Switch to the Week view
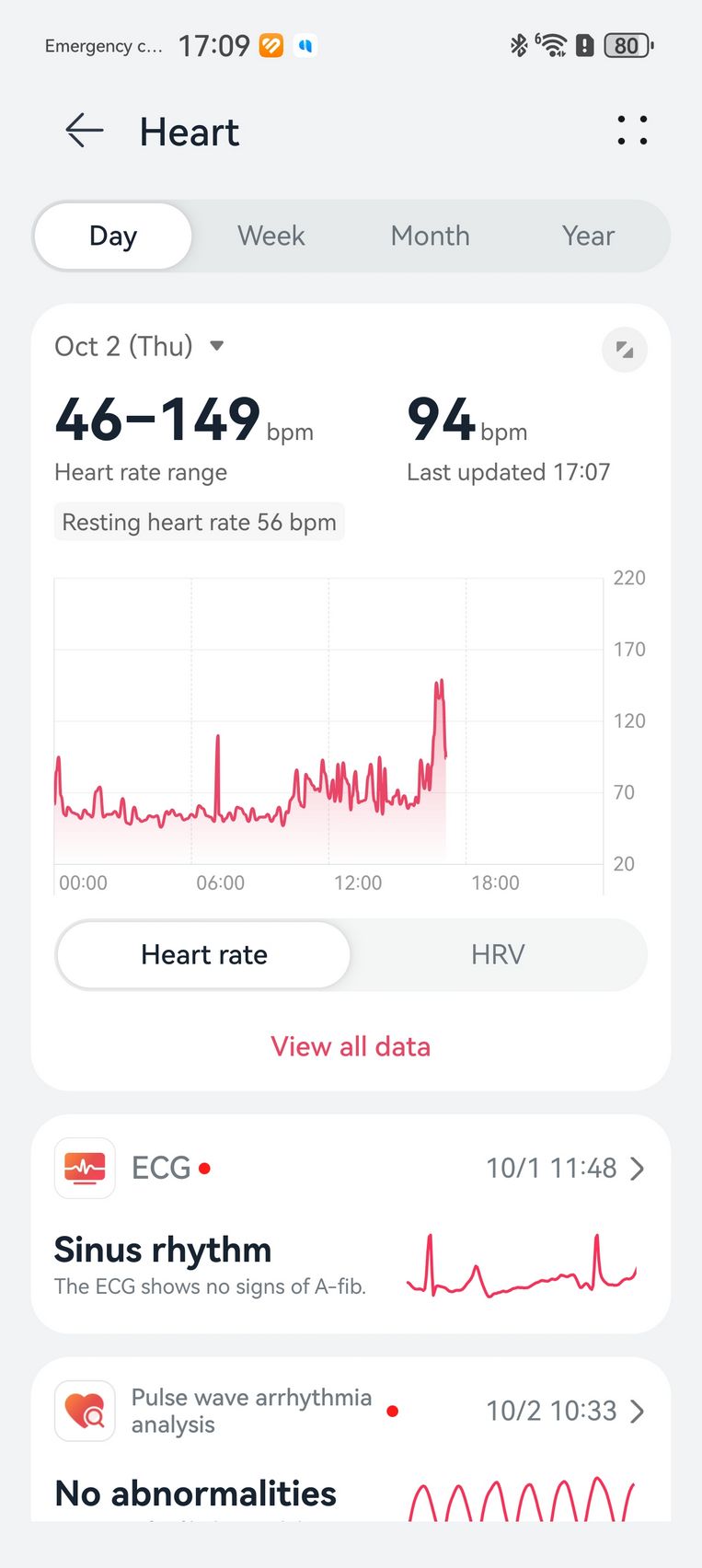This screenshot has width=702, height=1568. [270, 236]
